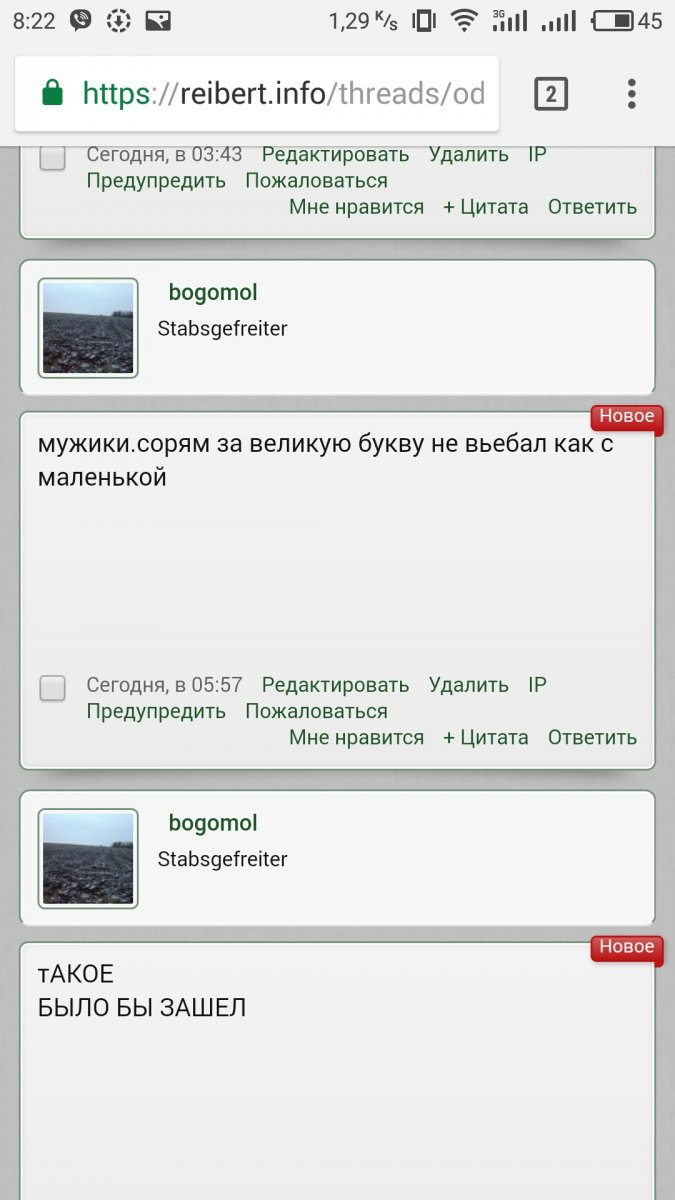Tap the reibert.info address bar
This screenshot has width=675, height=1200.
[x=256, y=94]
